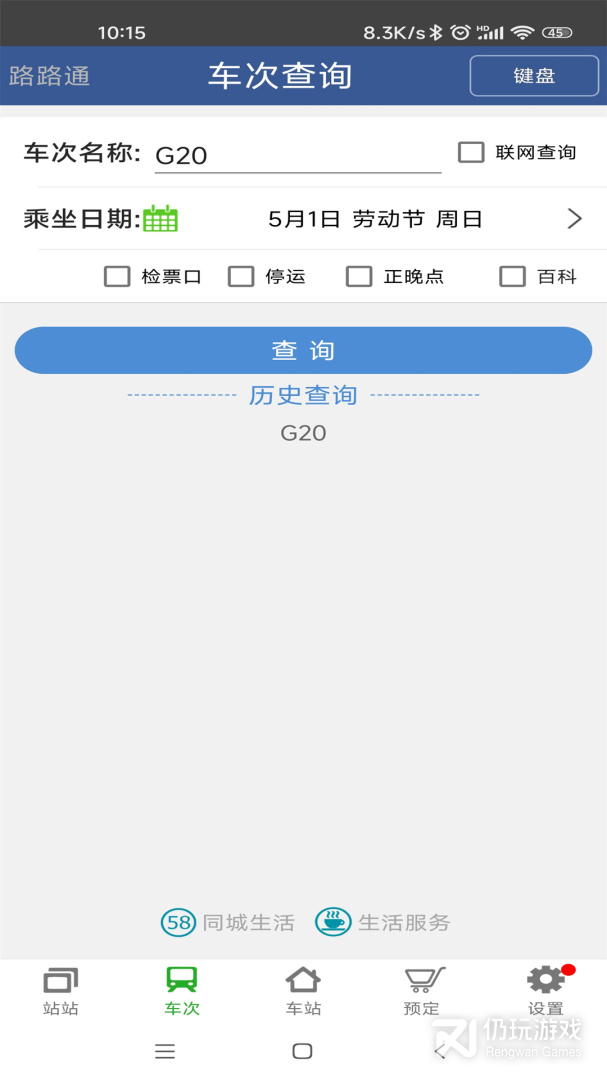Select G20 from 历史查询 history
Image resolution: width=607 pixels, height=1080 pixels.
[303, 433]
